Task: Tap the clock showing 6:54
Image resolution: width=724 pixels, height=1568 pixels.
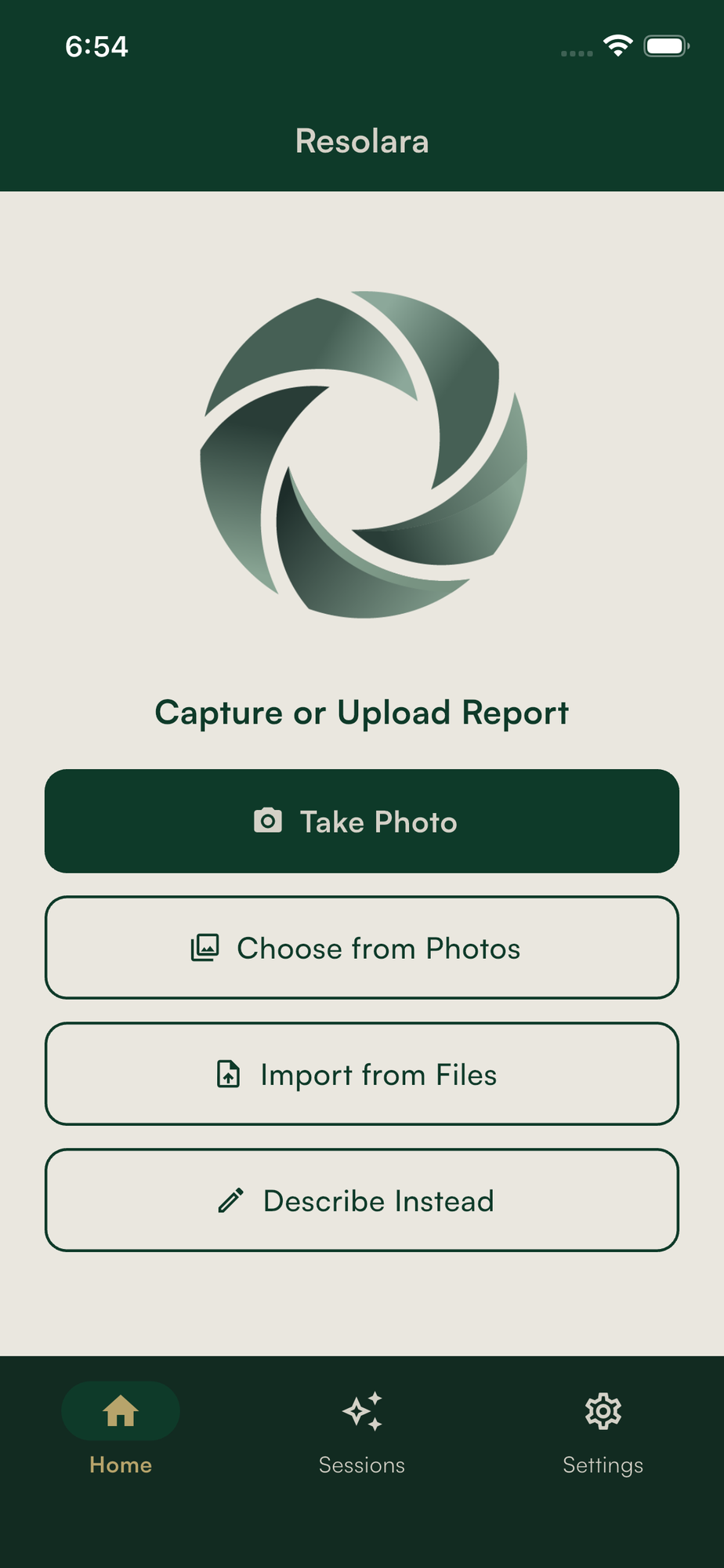Action: tap(96, 47)
